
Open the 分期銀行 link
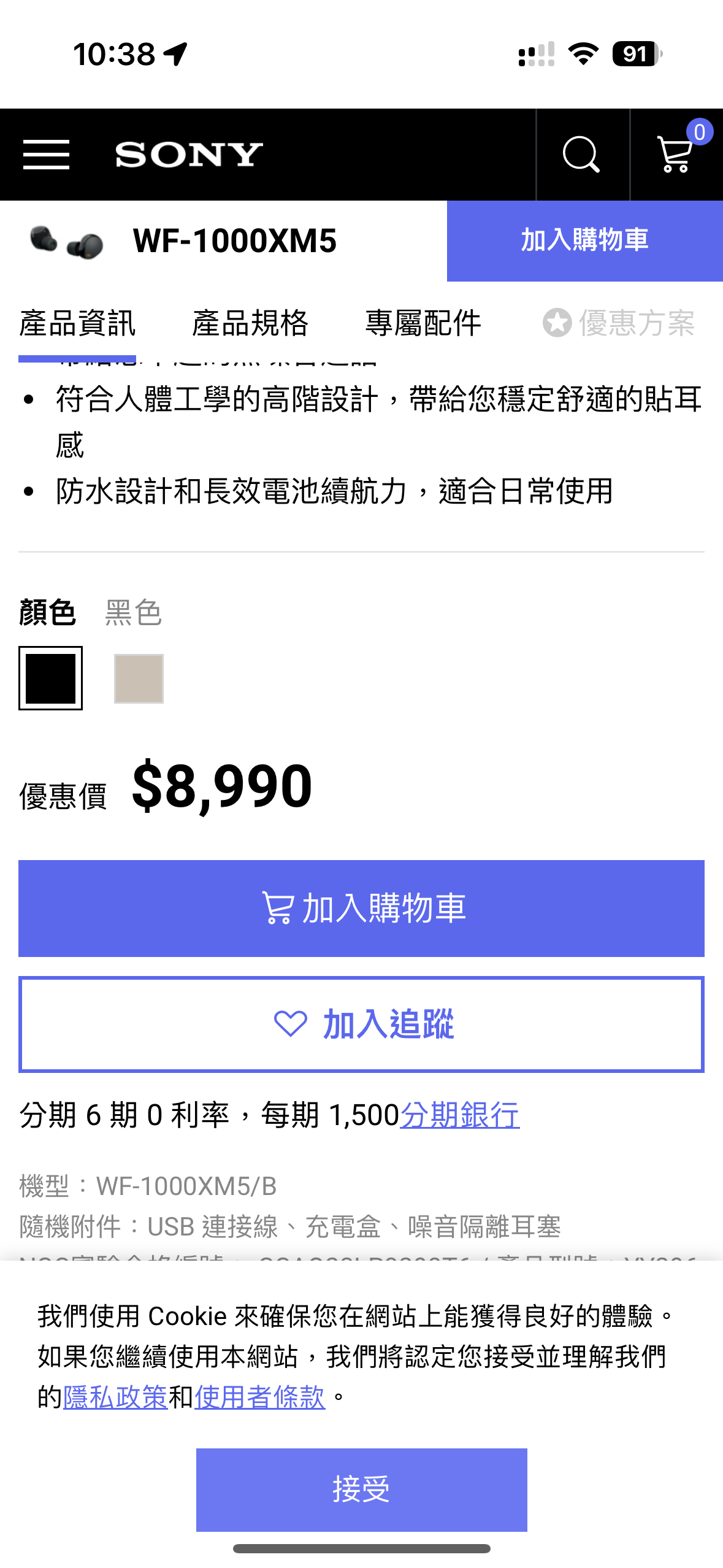[459, 1115]
